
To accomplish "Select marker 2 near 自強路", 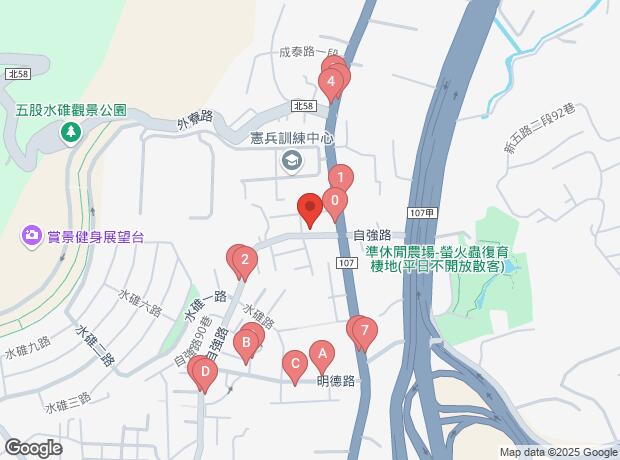I will pos(243,264).
